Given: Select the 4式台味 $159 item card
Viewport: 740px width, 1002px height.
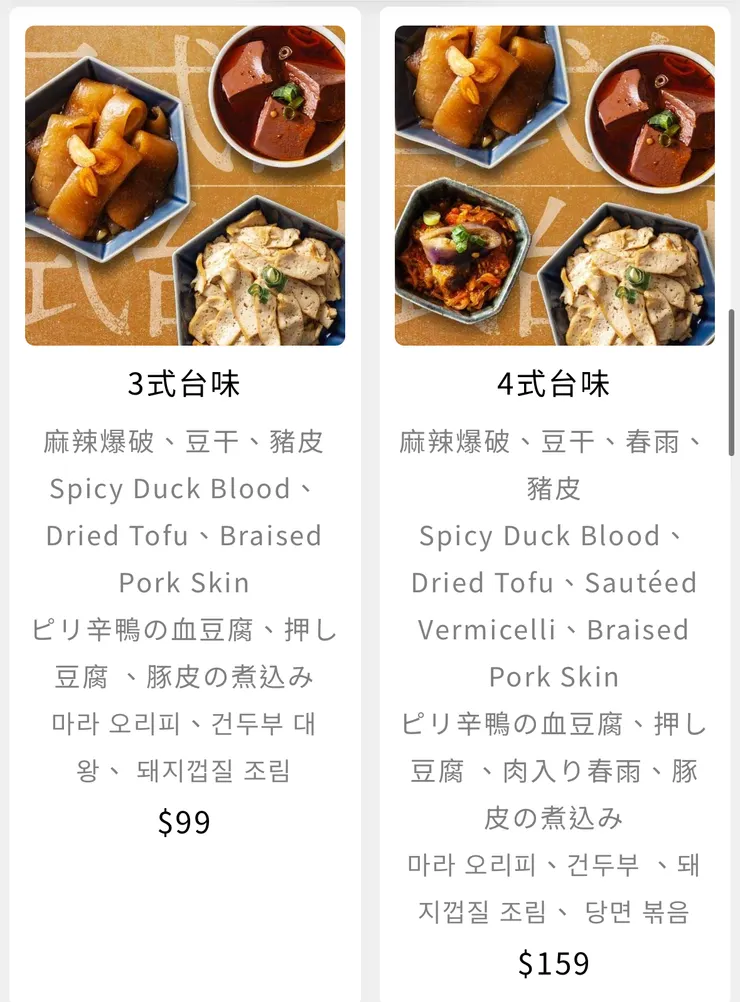Looking at the screenshot, I should [554, 384].
